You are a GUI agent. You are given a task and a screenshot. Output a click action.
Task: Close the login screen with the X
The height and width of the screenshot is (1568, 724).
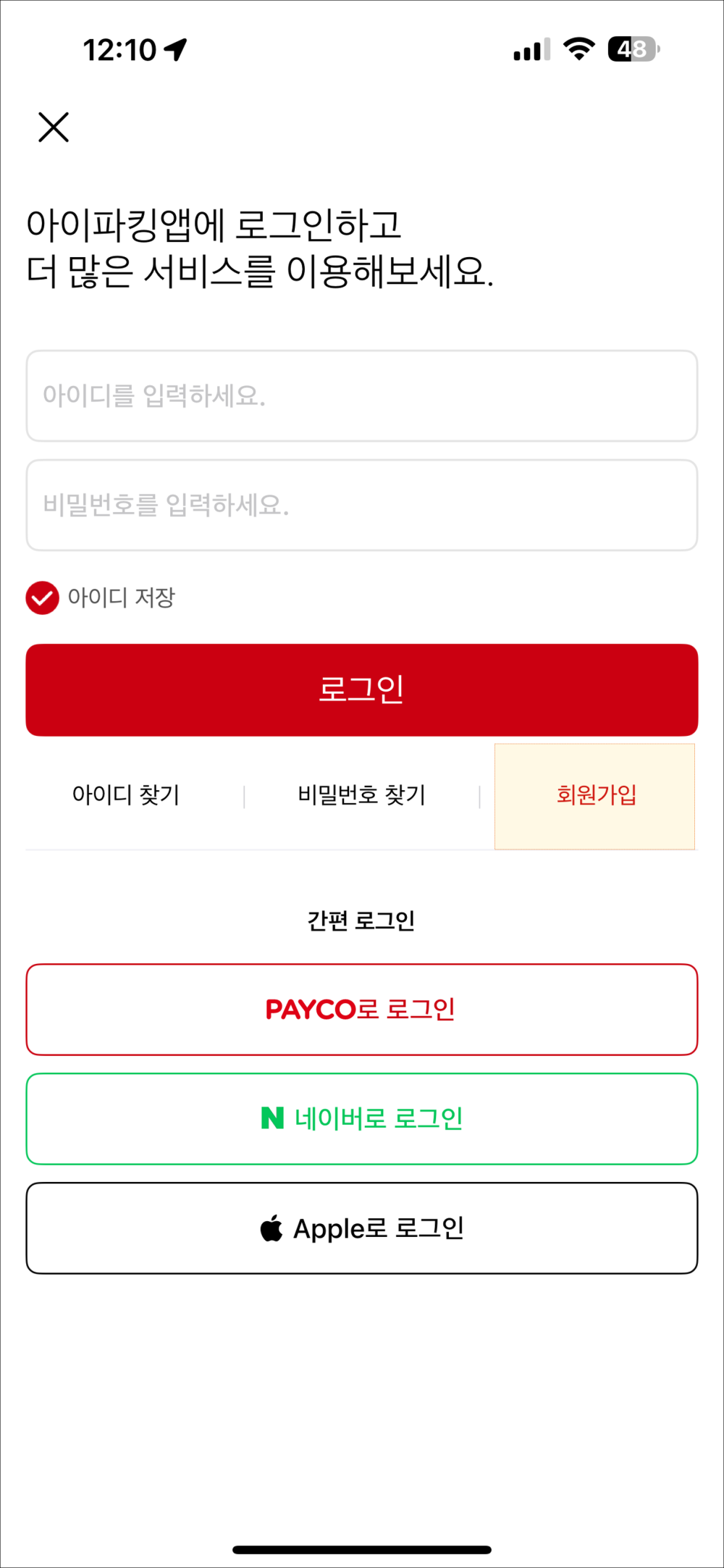54,127
